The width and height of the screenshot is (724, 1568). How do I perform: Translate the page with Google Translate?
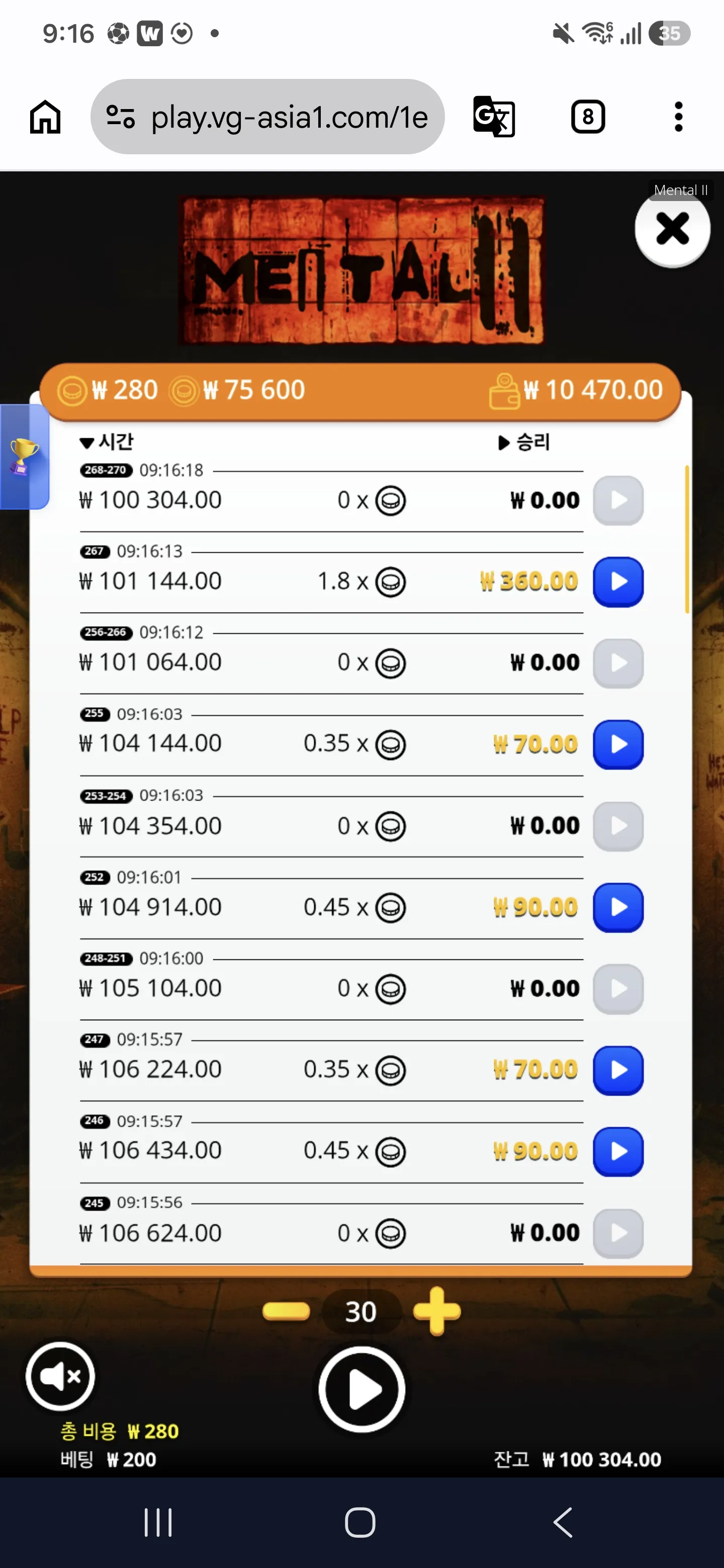494,116
